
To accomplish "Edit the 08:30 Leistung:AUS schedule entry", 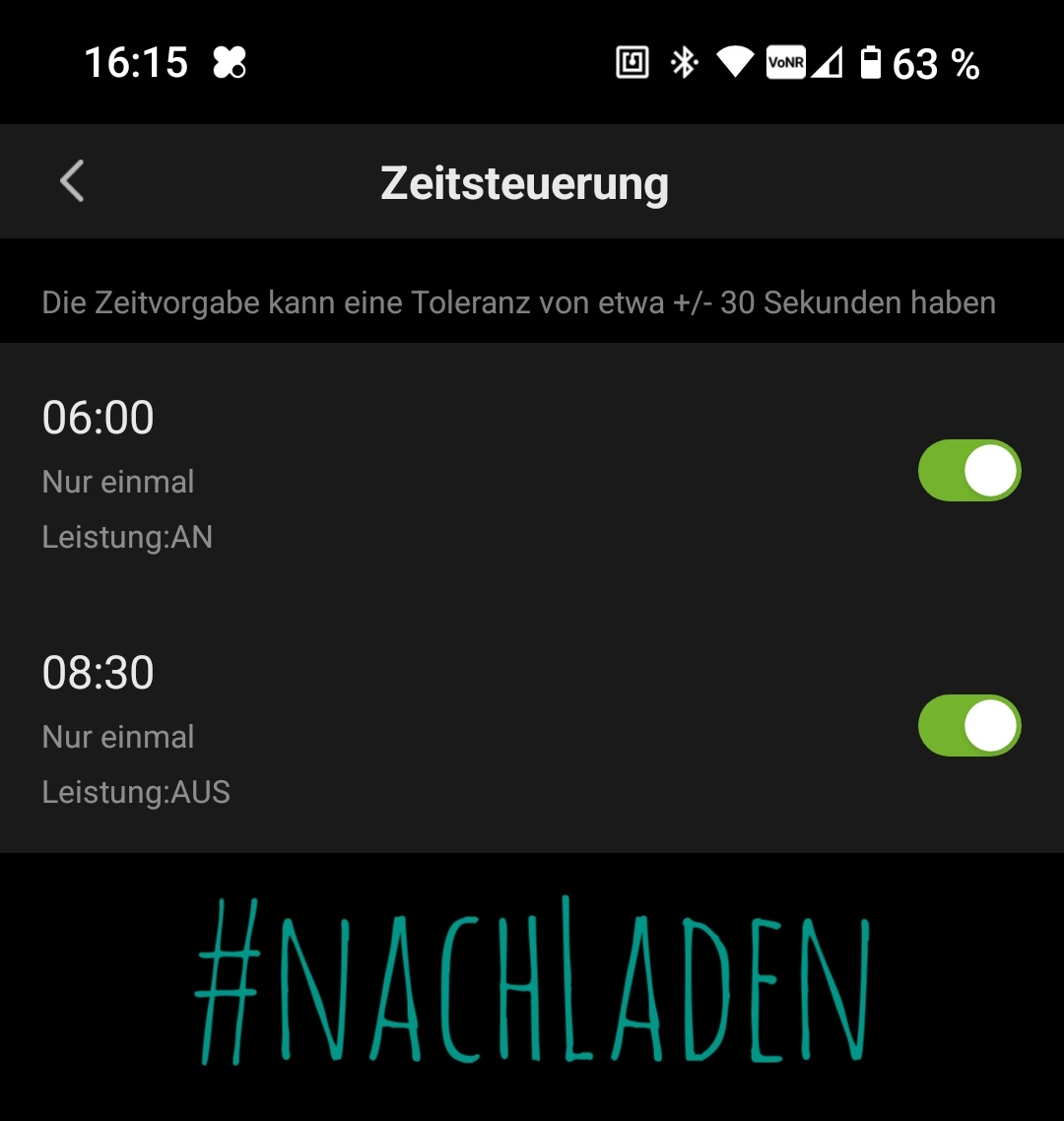I will pos(394,729).
